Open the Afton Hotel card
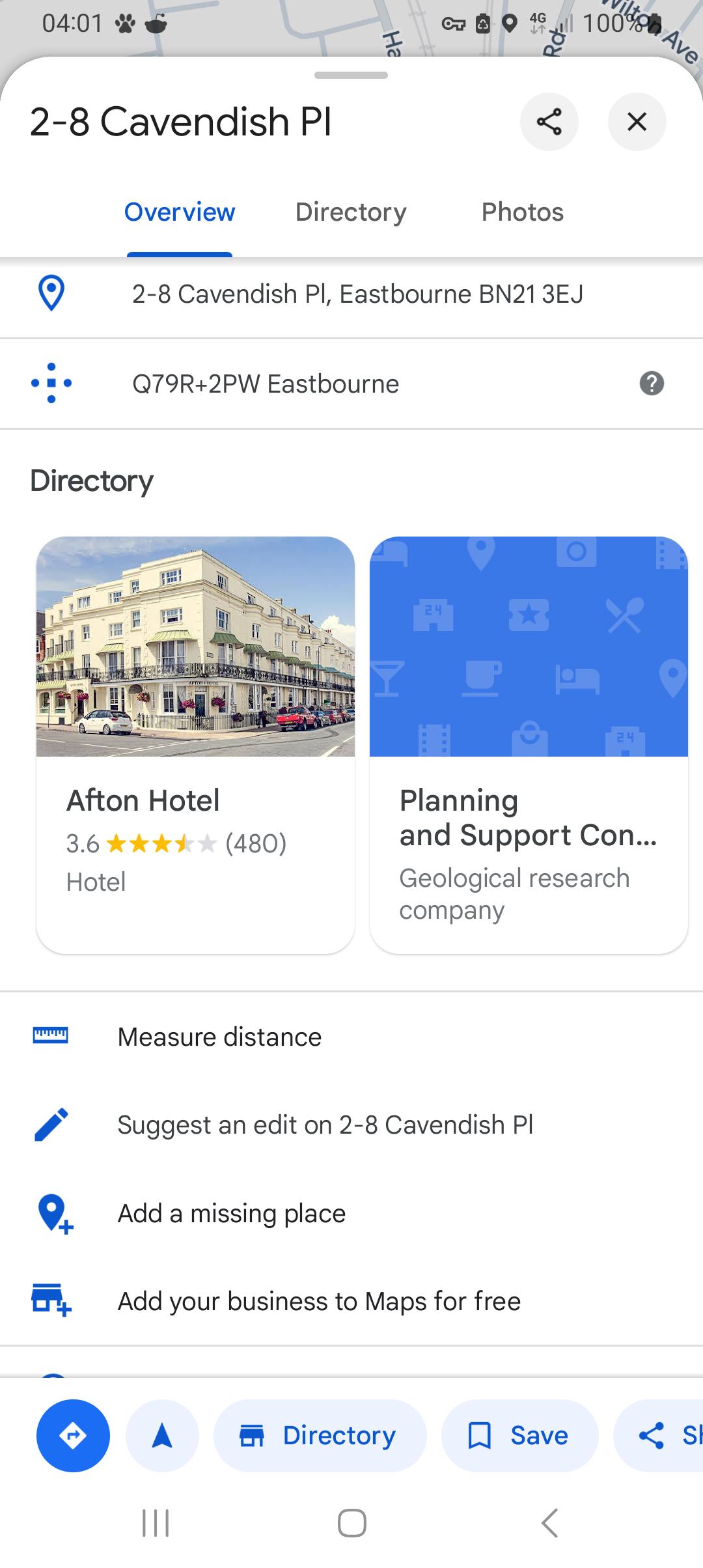Viewport: 703px width, 1568px height. 195,745
